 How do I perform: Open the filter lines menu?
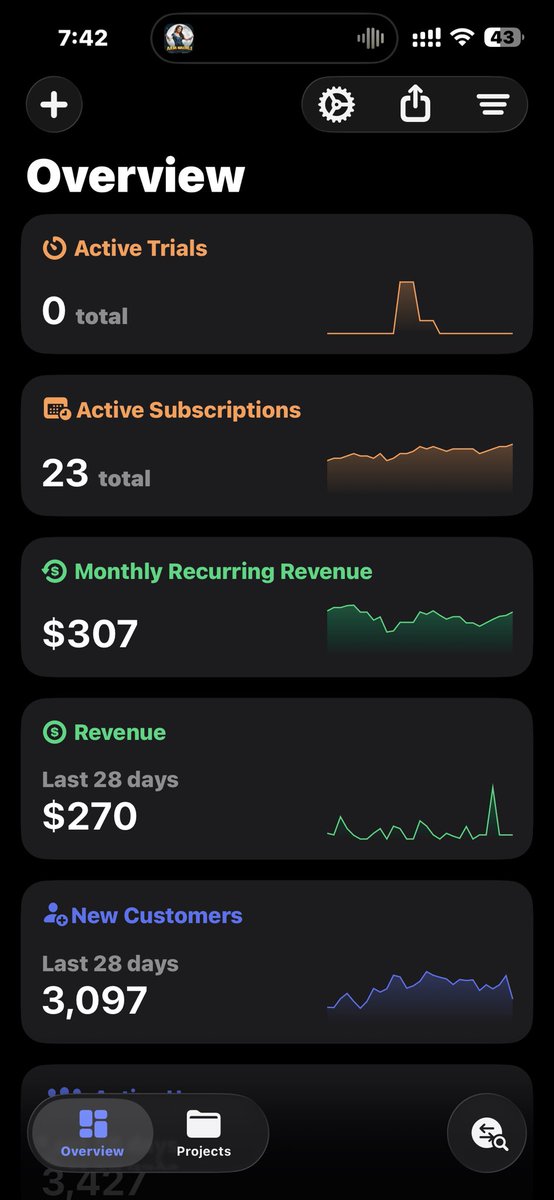click(x=493, y=105)
